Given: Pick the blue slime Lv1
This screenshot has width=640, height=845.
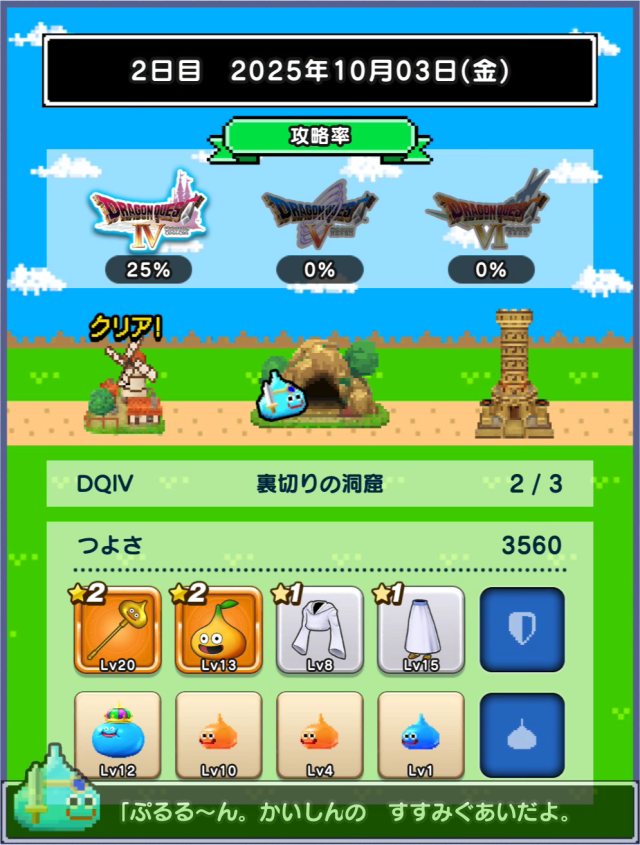Looking at the screenshot, I should tap(421, 735).
